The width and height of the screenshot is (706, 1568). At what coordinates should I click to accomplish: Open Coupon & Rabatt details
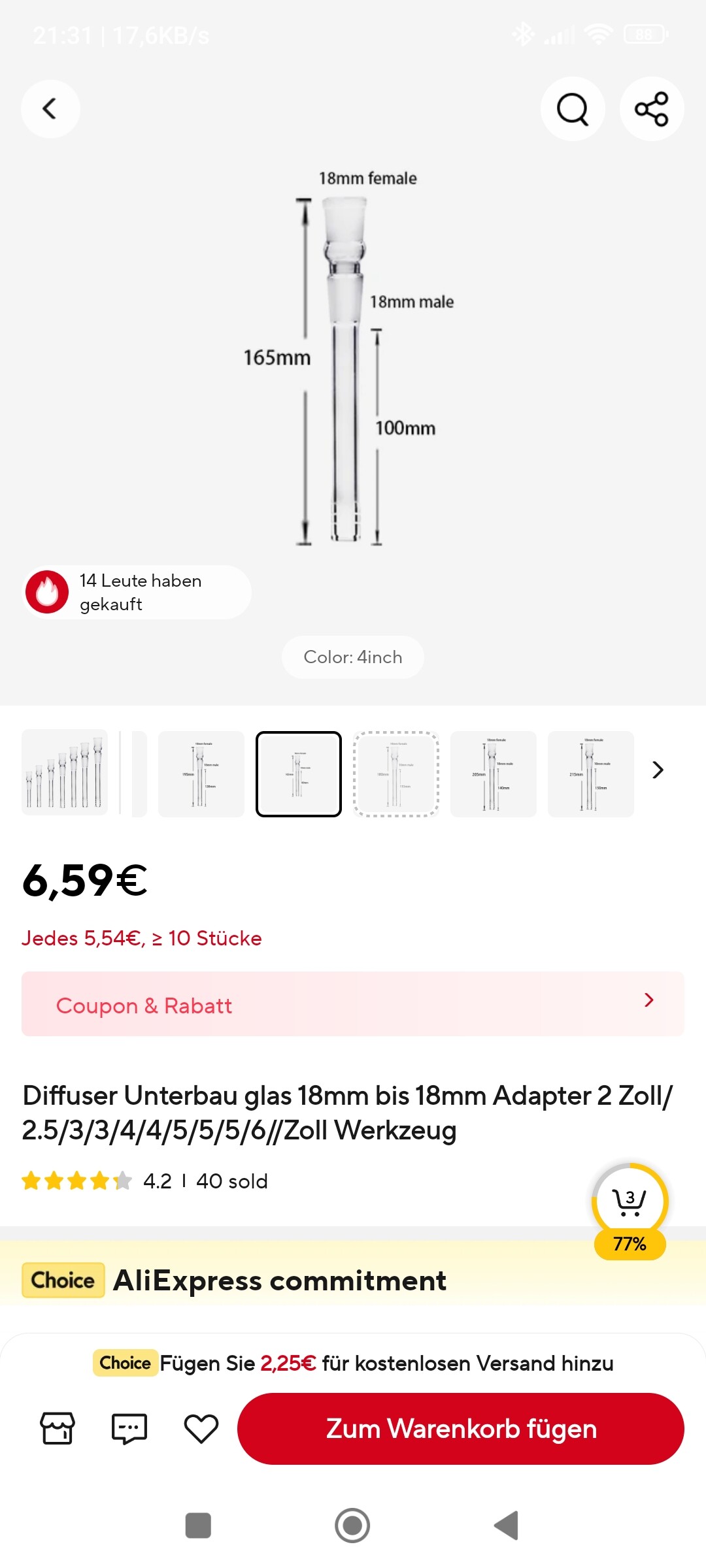coord(353,1004)
